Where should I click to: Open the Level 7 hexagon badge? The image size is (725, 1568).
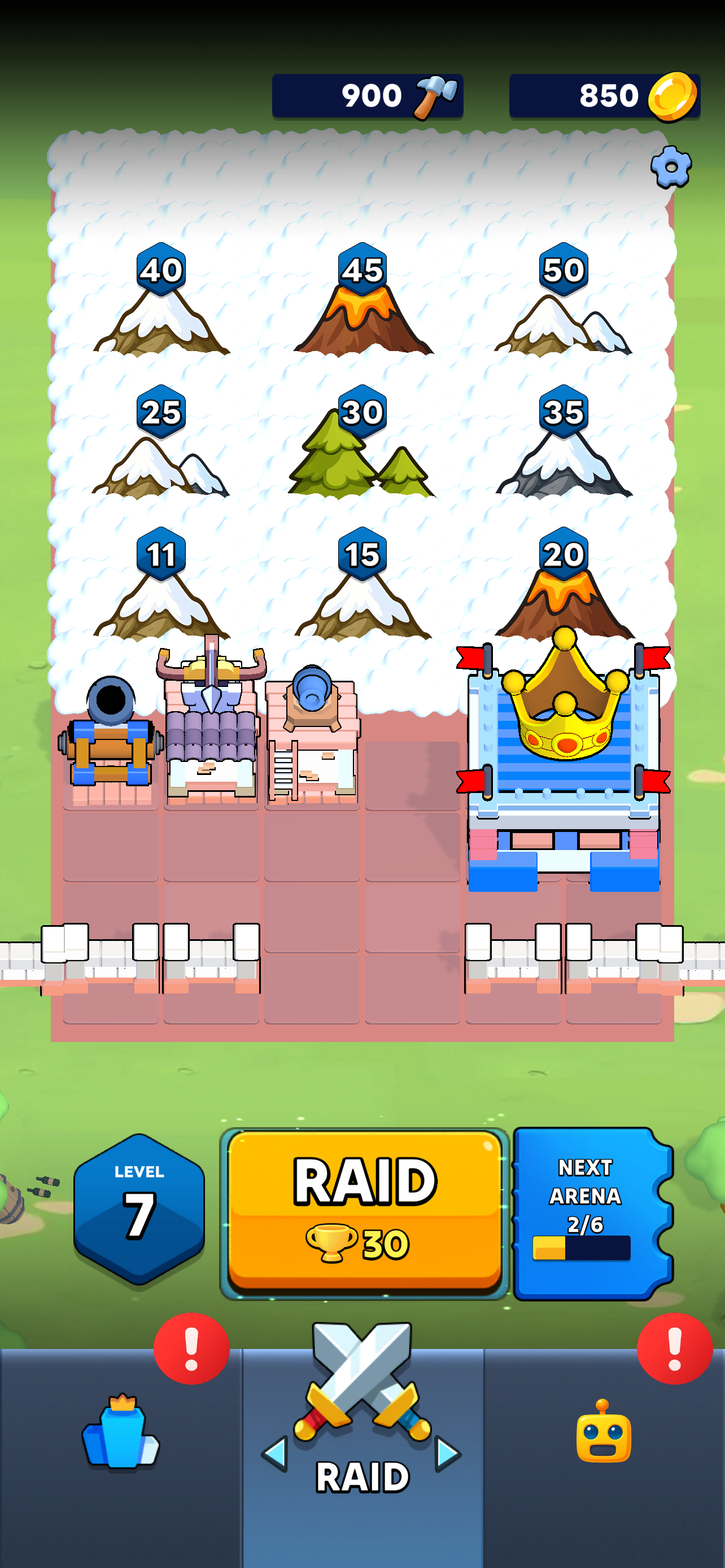[139, 1209]
